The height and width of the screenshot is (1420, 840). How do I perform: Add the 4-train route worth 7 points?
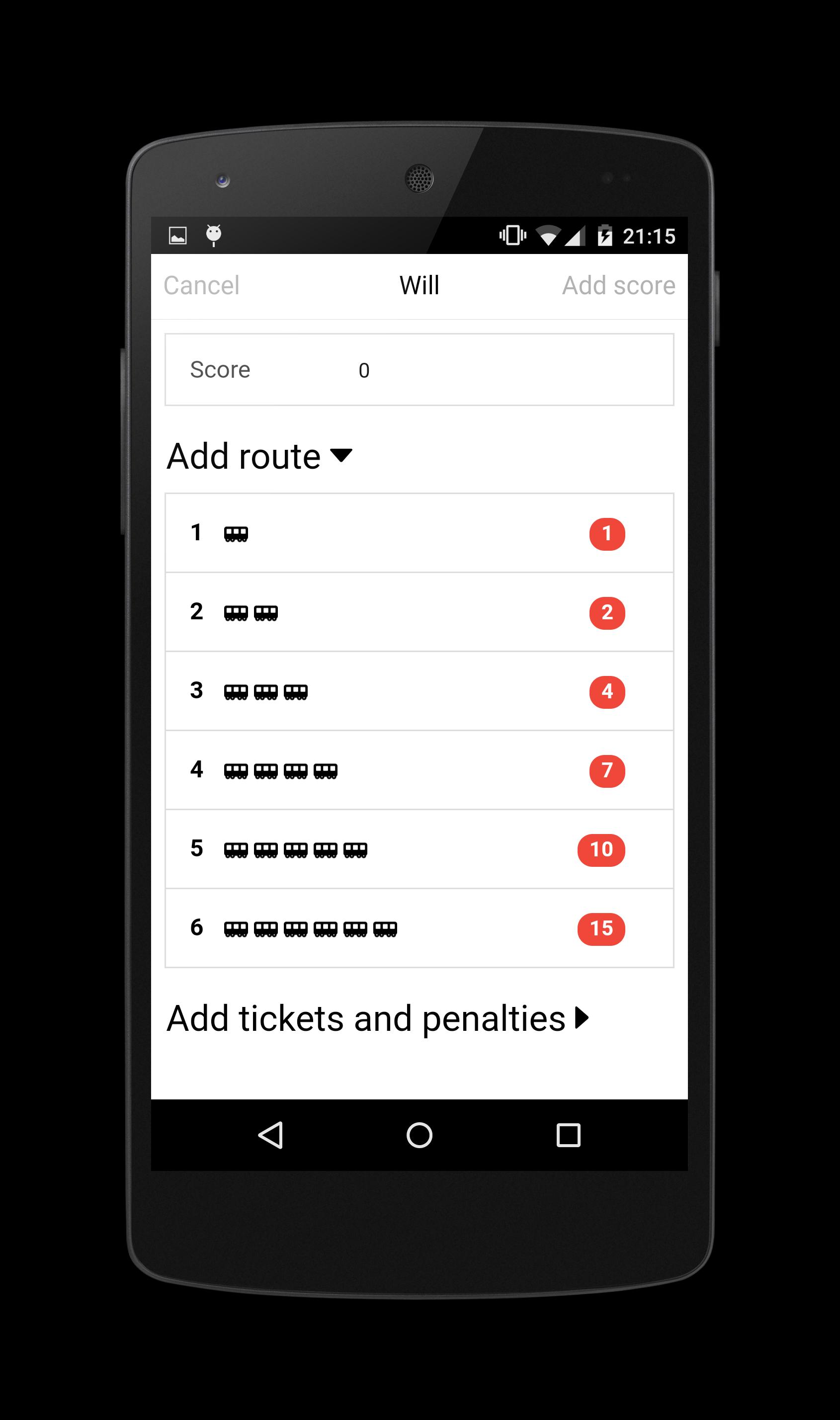pyautogui.click(x=419, y=770)
